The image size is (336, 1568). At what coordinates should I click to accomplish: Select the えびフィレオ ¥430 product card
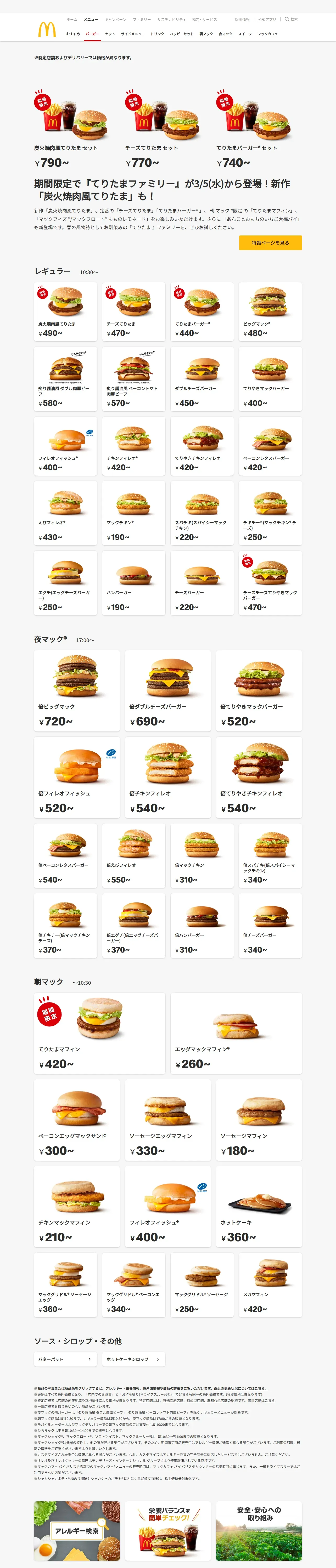point(65,512)
